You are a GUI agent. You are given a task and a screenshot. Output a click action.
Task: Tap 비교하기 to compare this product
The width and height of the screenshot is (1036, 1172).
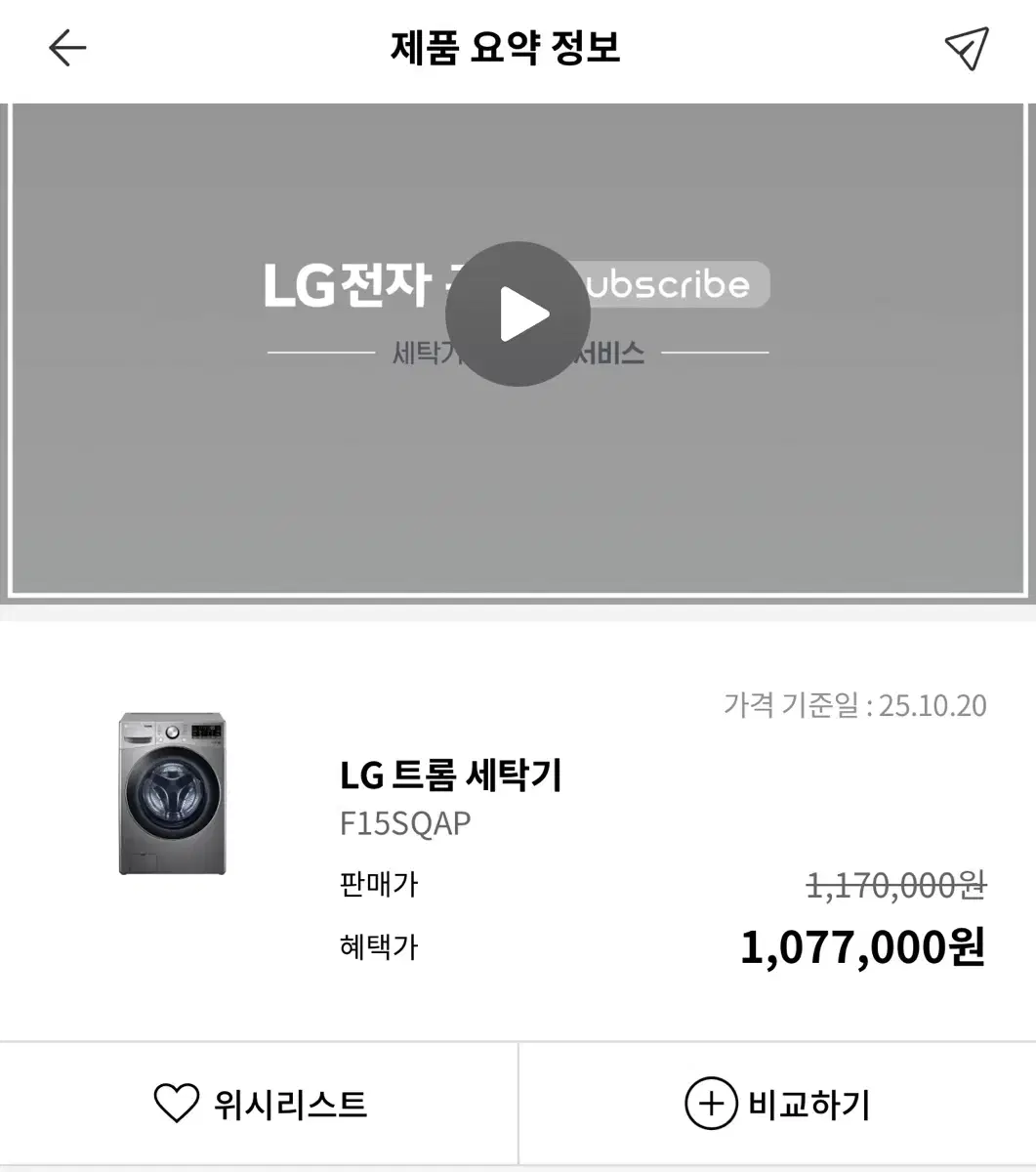[777, 1104]
